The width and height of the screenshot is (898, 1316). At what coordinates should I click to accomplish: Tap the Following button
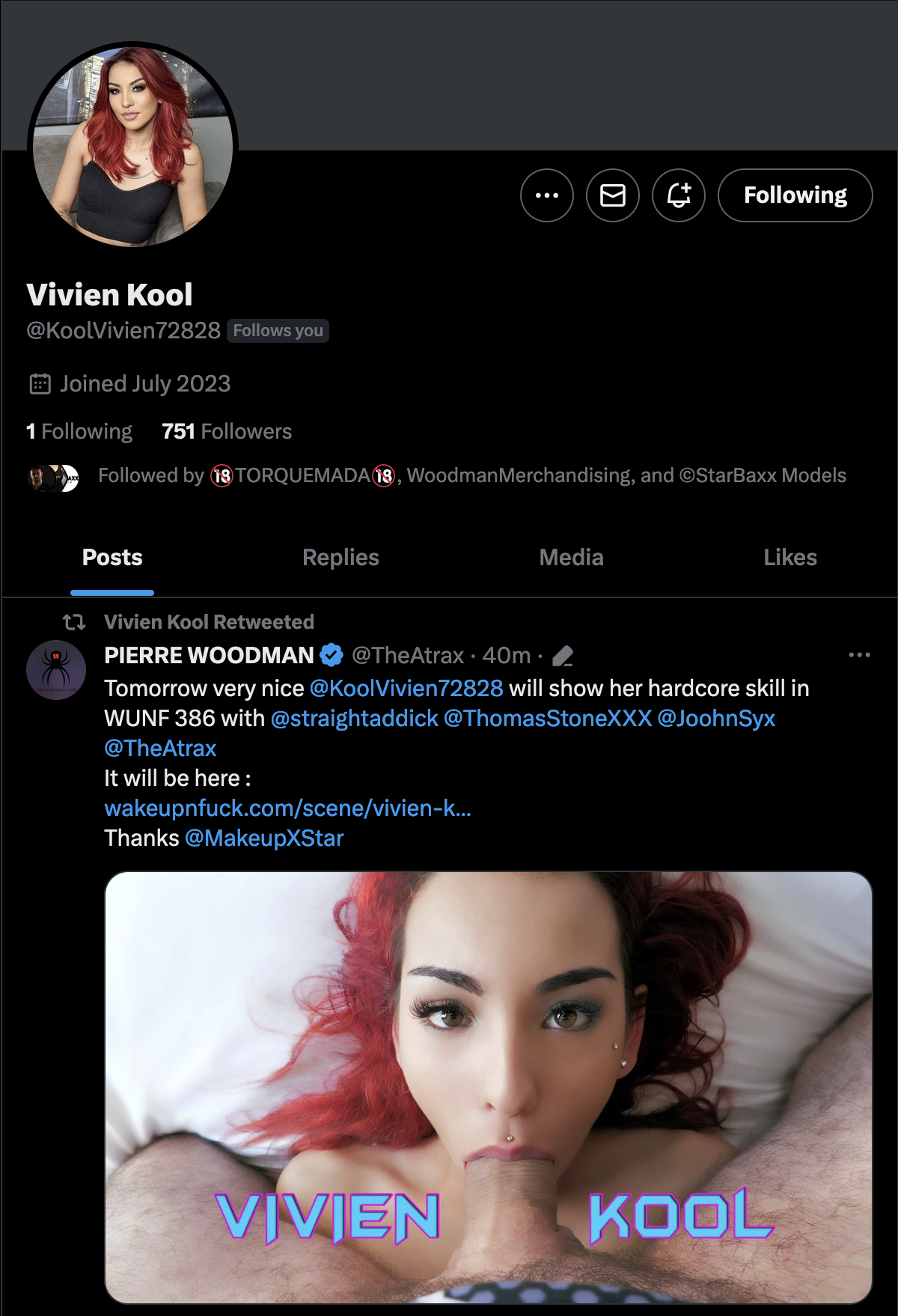[x=795, y=195]
